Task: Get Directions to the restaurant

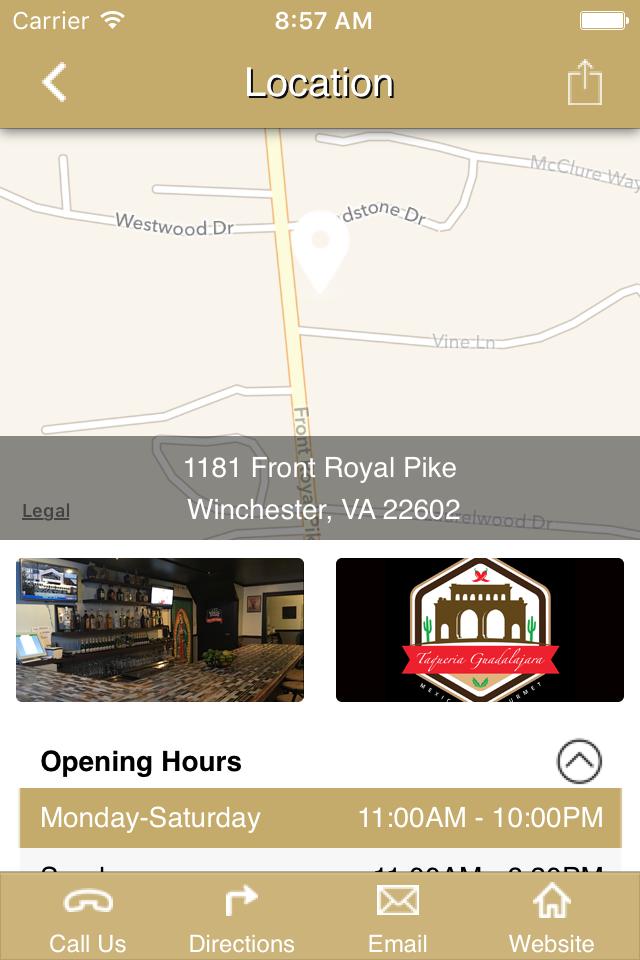Action: [x=241, y=920]
